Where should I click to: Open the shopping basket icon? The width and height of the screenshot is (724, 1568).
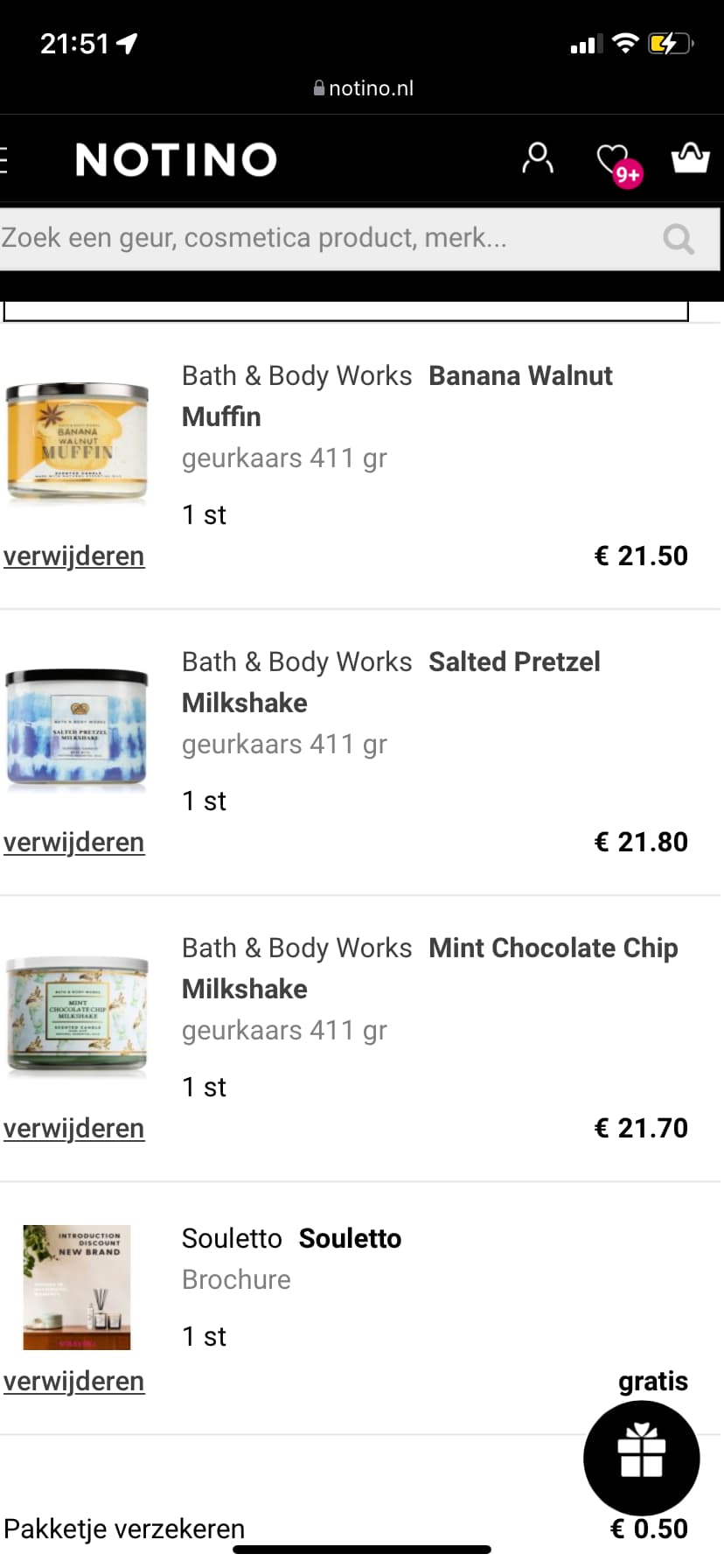coord(690,157)
